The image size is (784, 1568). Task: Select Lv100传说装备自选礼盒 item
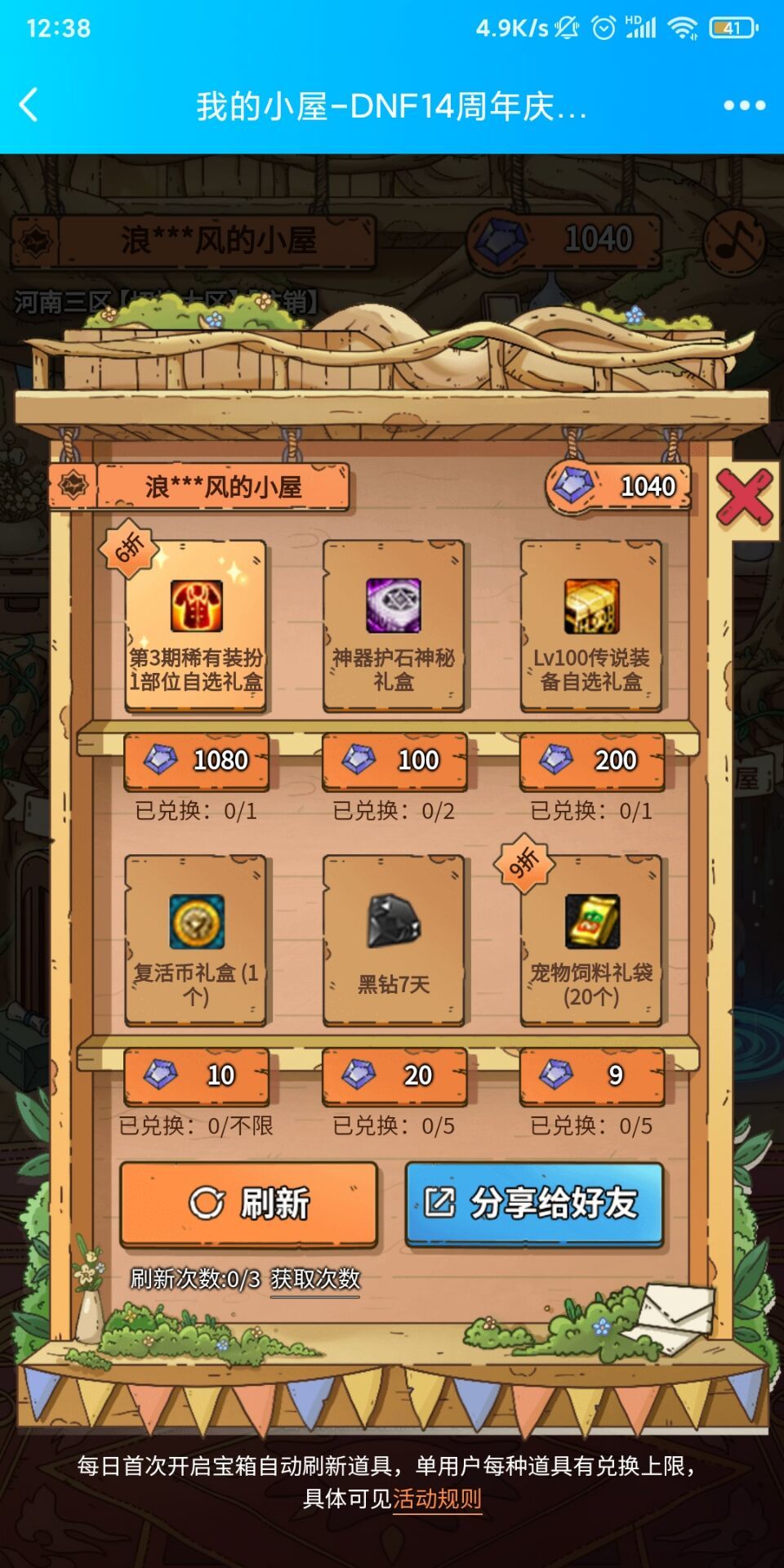pyautogui.click(x=591, y=626)
